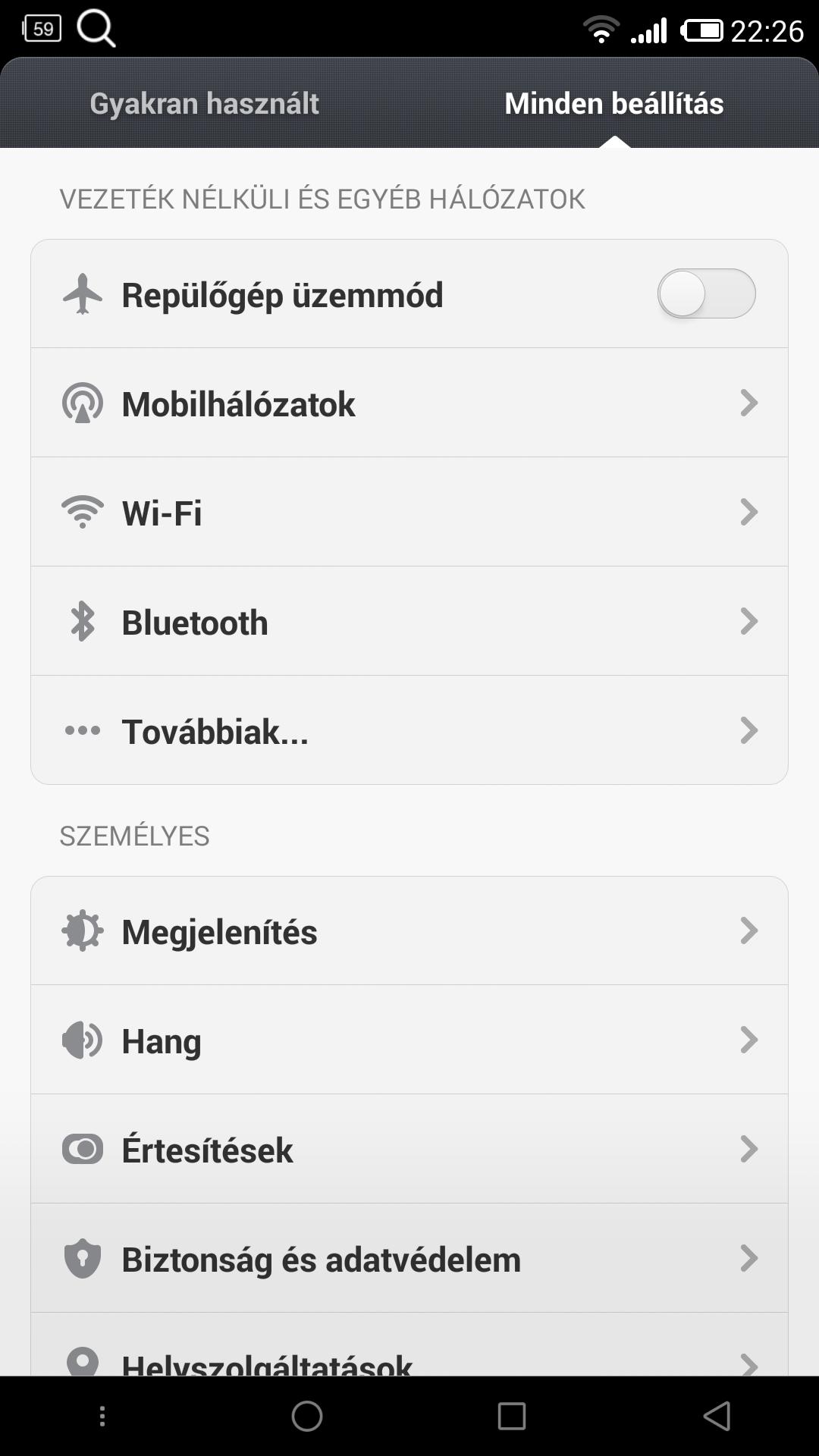Image resolution: width=819 pixels, height=1456 pixels.
Task: Open Helyszolgáltatások settings
Action: (409, 1345)
